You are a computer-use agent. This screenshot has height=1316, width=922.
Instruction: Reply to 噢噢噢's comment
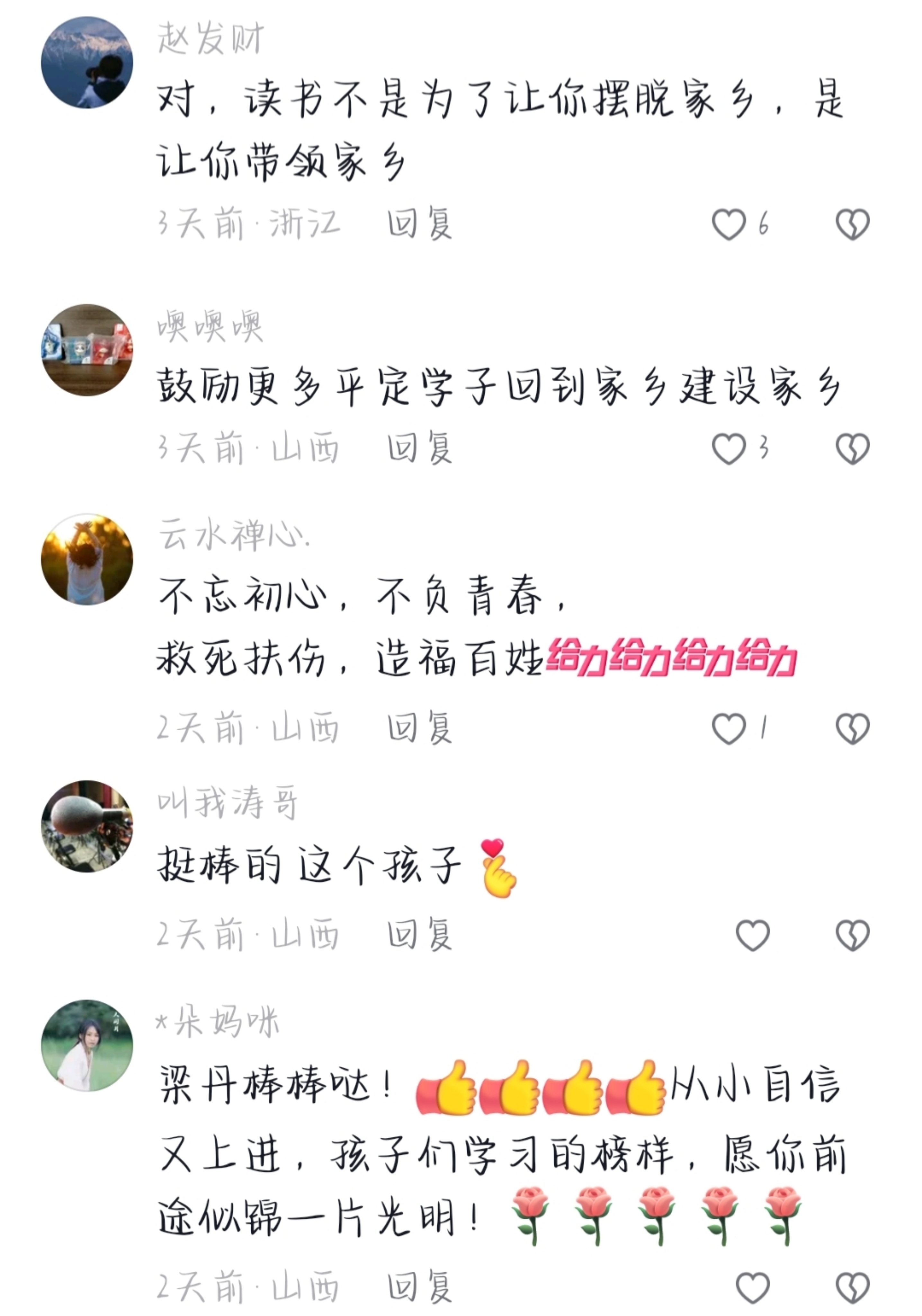point(420,448)
